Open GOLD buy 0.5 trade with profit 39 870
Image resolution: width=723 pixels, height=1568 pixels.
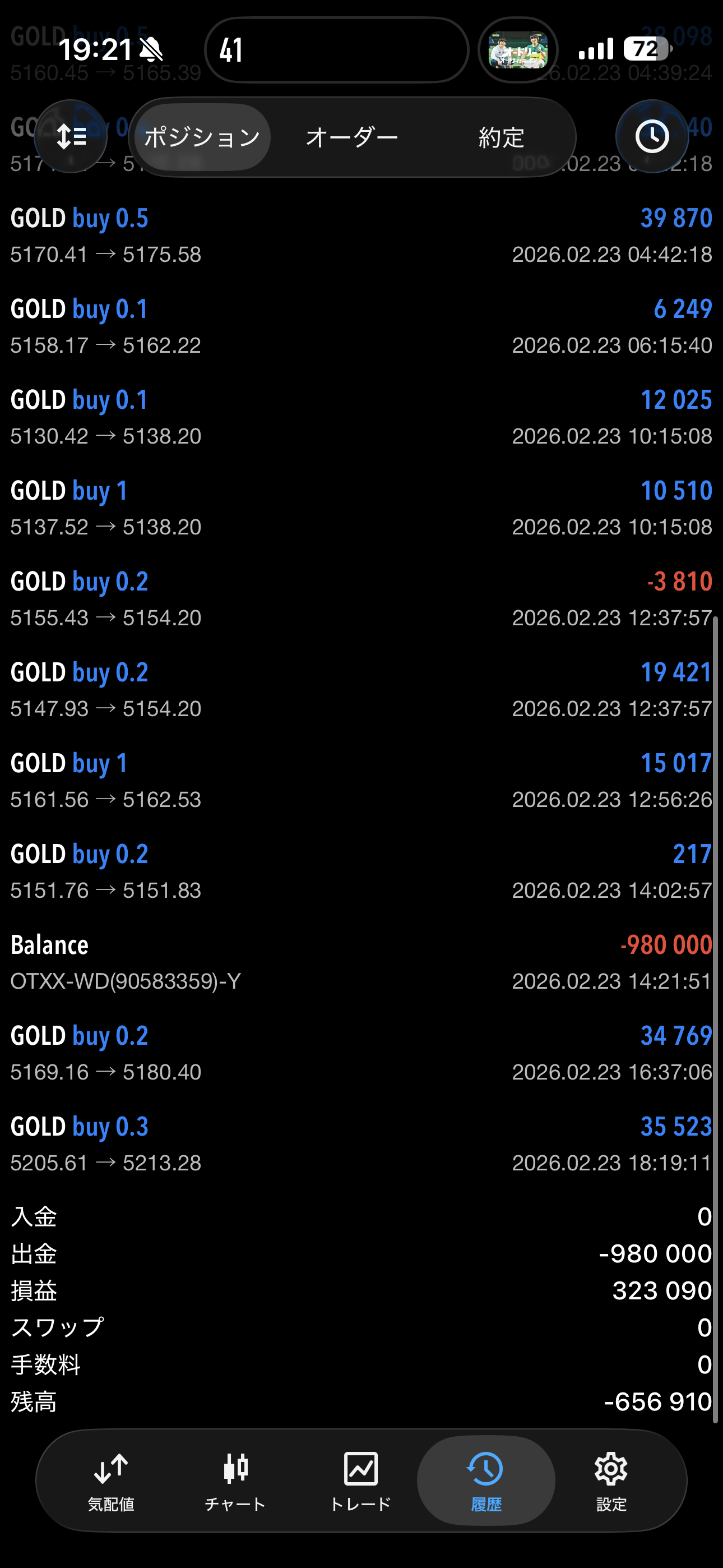[361, 236]
